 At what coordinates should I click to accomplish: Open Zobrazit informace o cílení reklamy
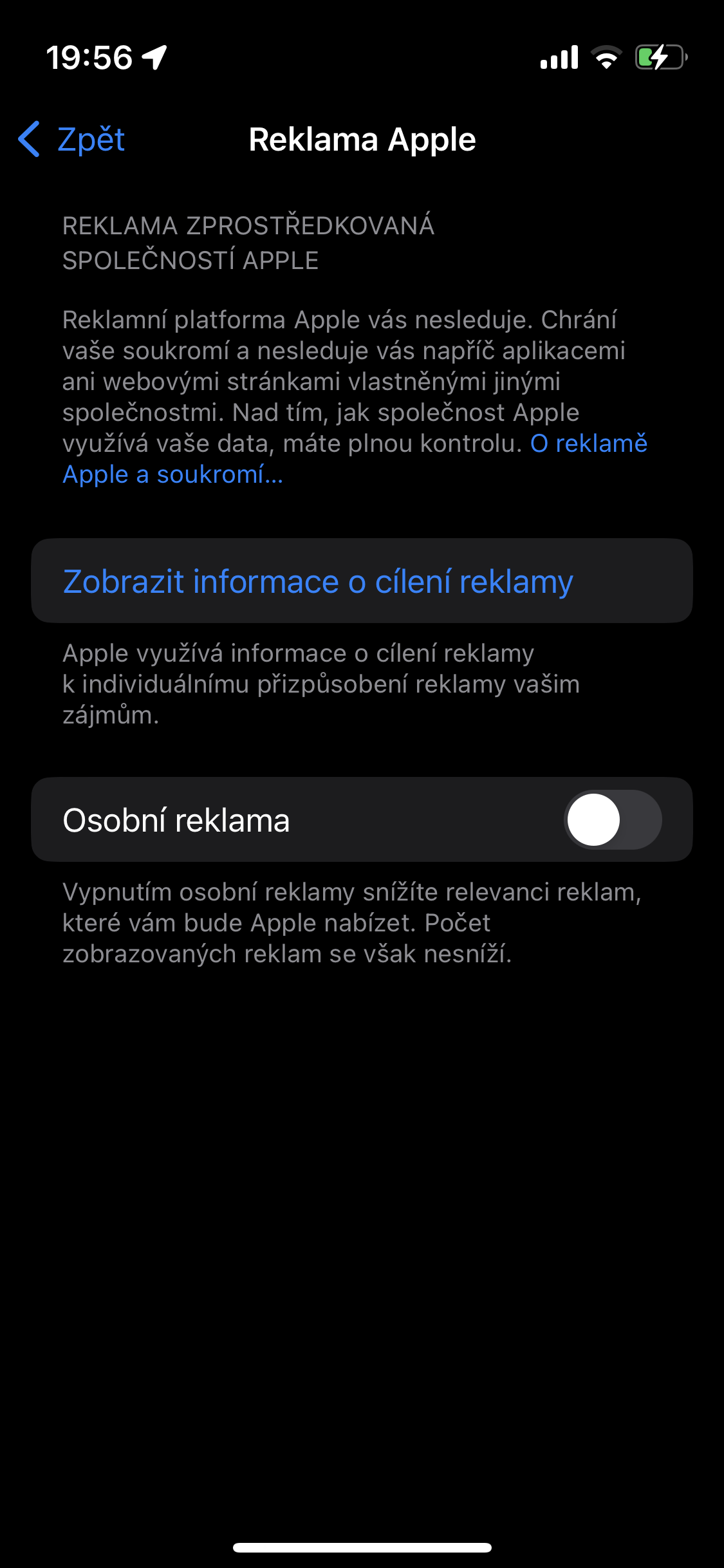(x=318, y=581)
